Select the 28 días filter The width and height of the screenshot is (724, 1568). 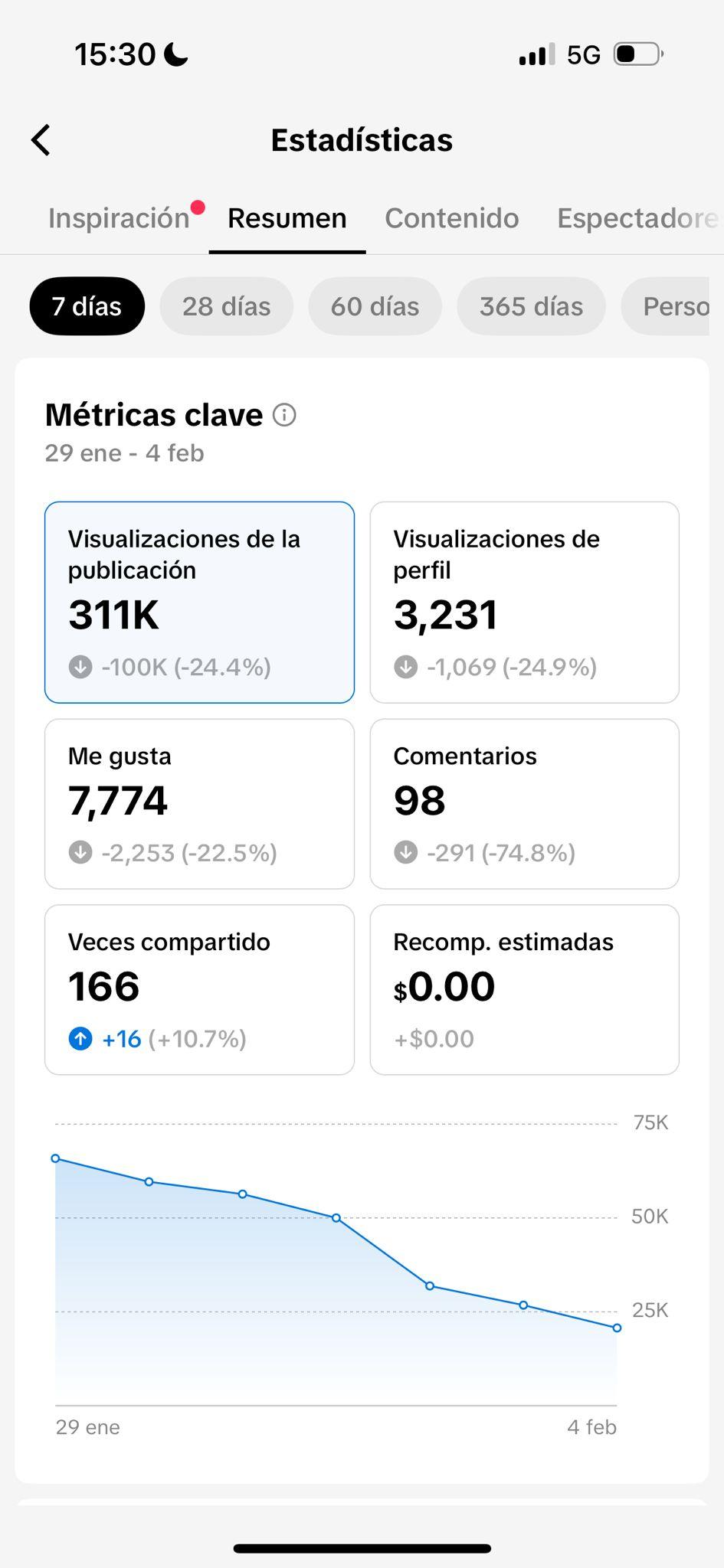[226, 305]
